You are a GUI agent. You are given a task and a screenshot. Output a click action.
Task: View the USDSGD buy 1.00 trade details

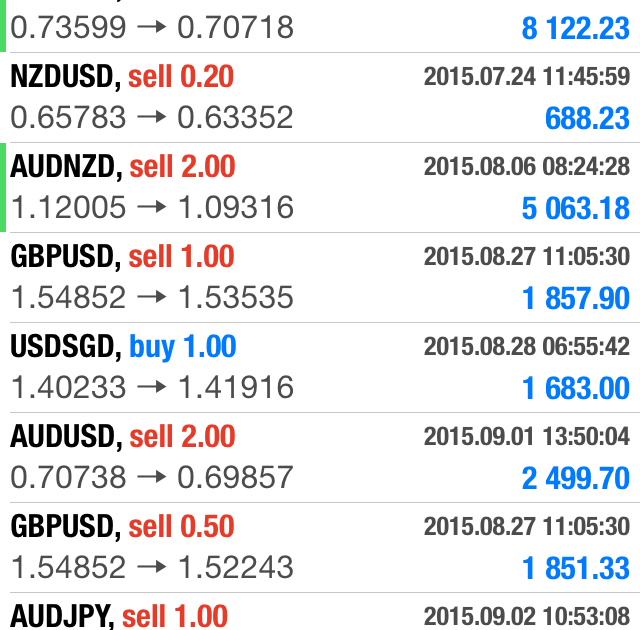coord(320,367)
